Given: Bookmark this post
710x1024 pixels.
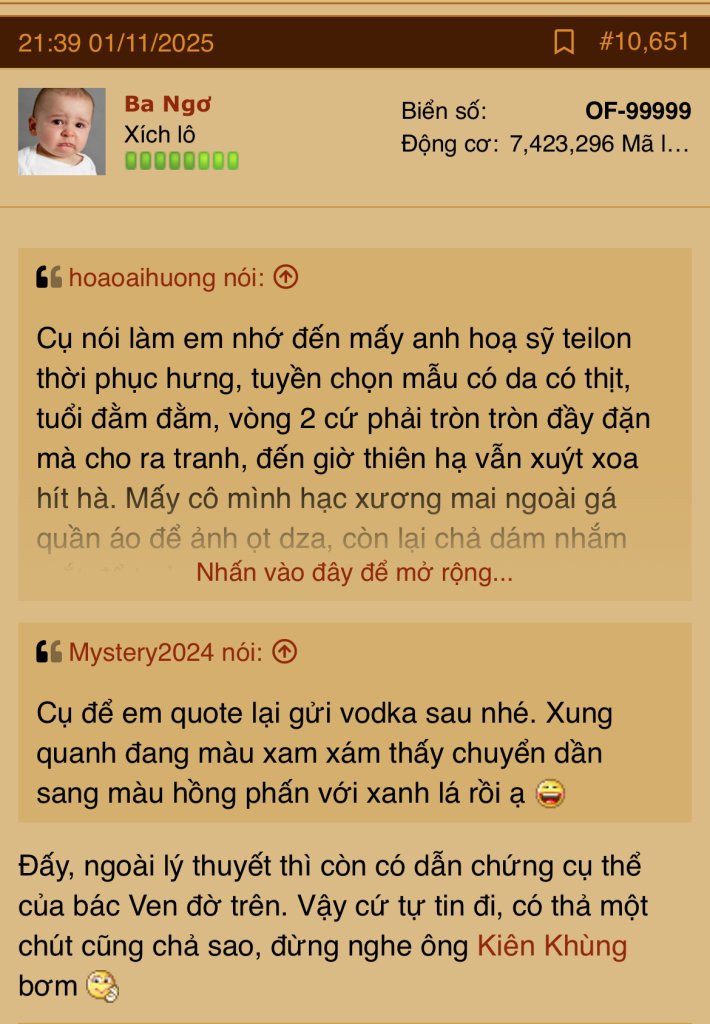Looking at the screenshot, I should [x=564, y=42].
